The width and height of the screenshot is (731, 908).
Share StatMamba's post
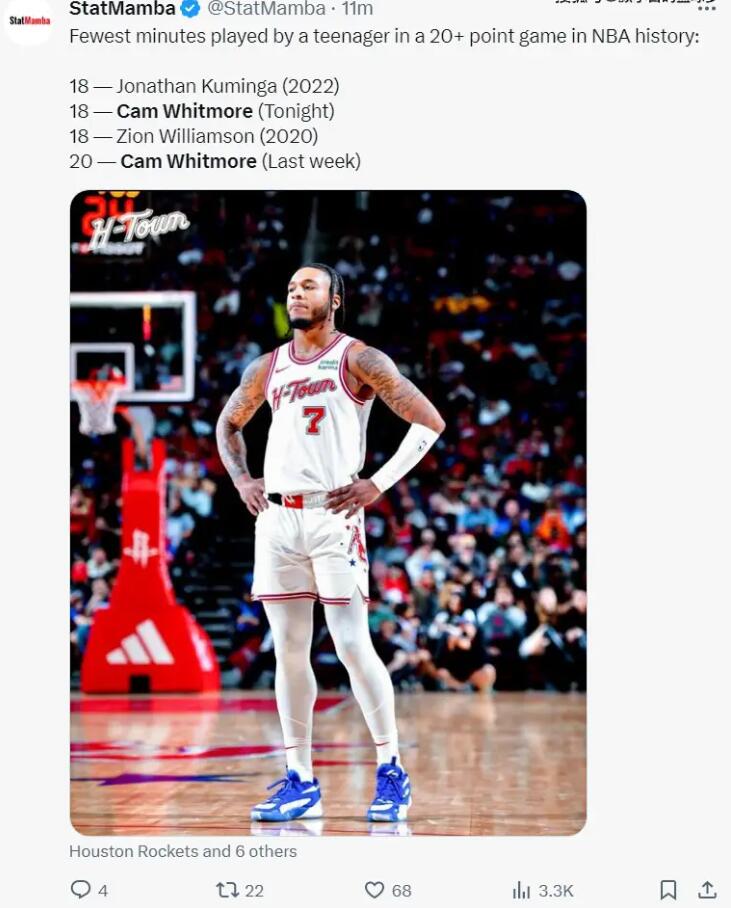coord(707,889)
